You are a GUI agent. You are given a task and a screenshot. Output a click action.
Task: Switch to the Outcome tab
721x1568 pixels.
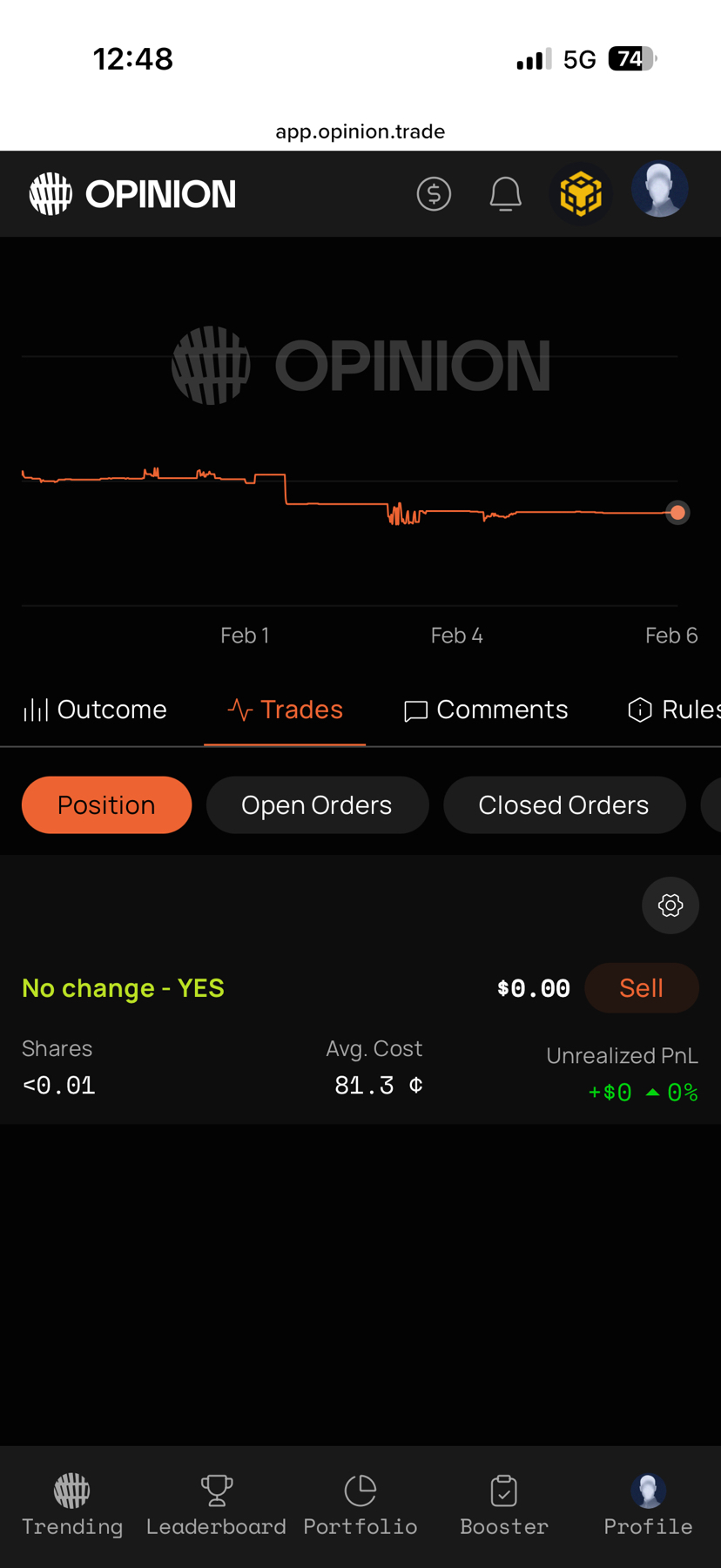[95, 710]
